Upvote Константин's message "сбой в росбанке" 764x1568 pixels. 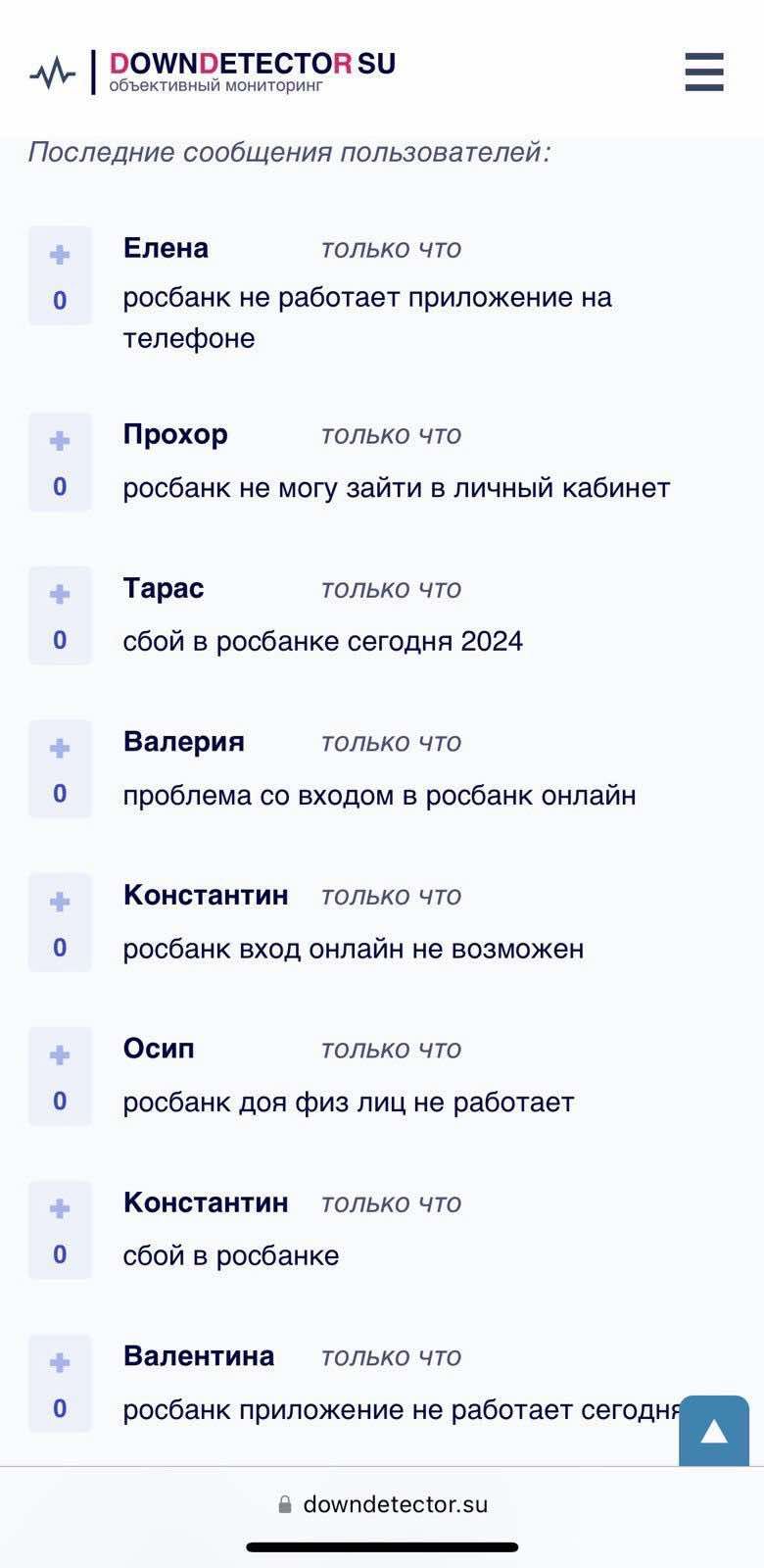point(60,1209)
